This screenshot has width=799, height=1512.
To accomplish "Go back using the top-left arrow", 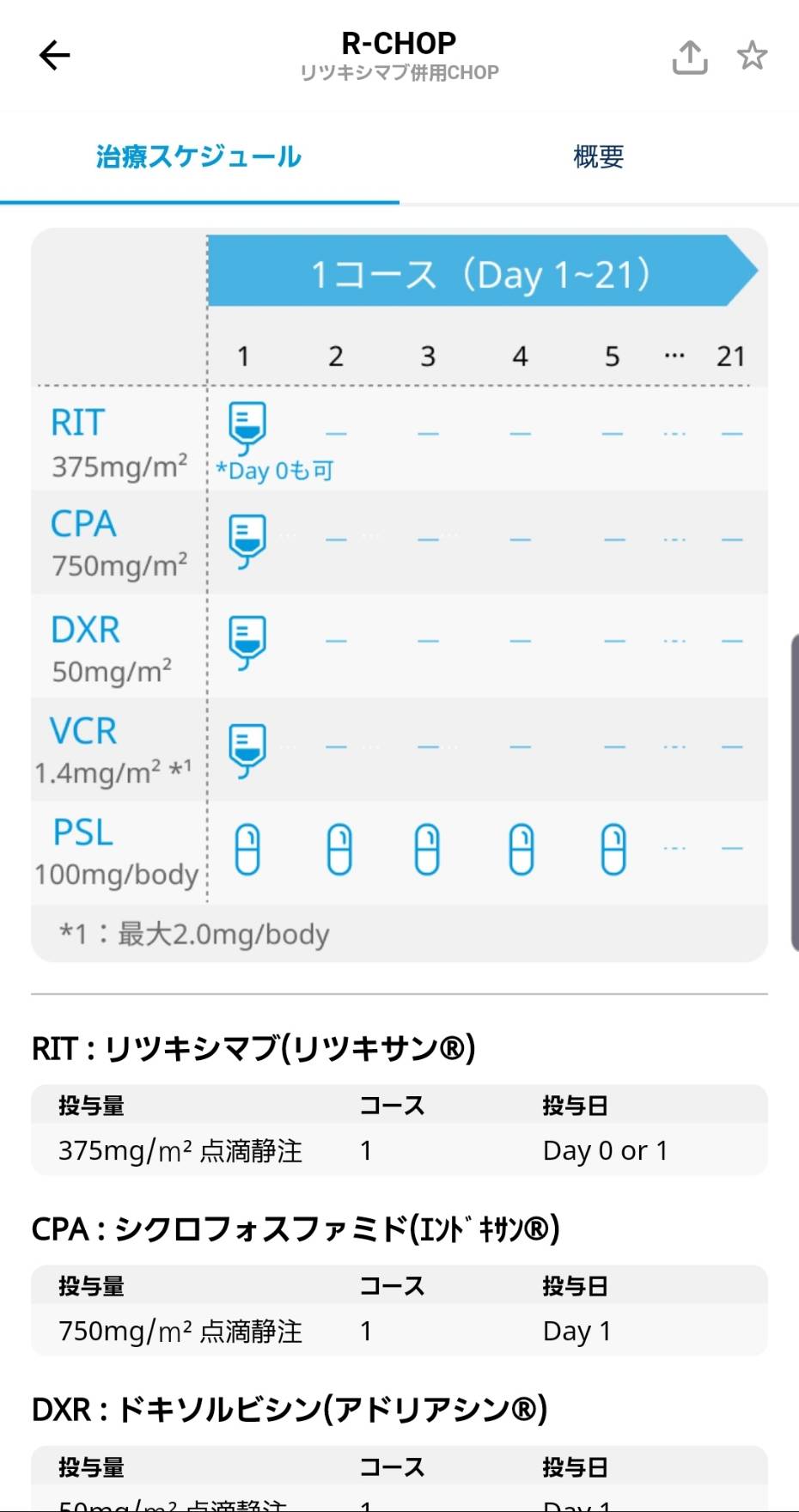I will tap(54, 56).
